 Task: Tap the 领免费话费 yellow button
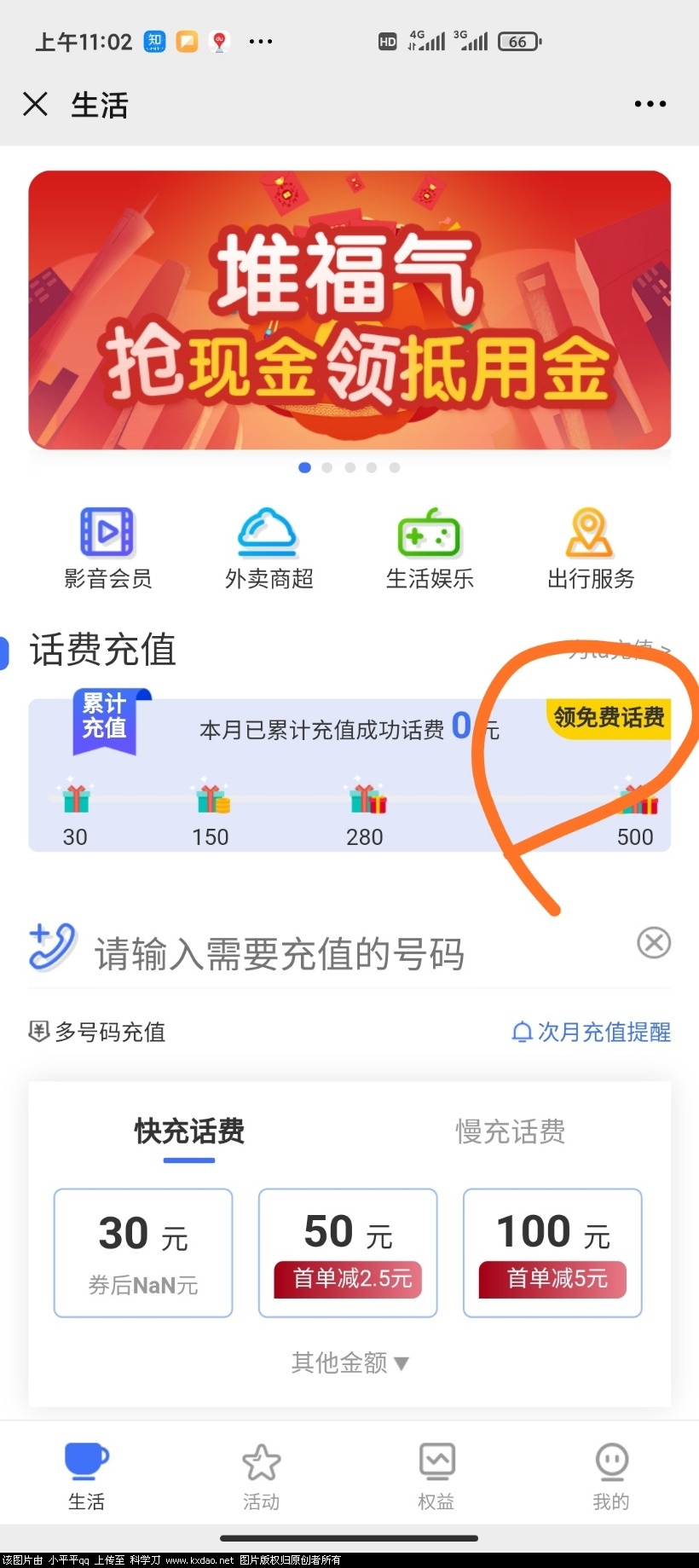609,717
